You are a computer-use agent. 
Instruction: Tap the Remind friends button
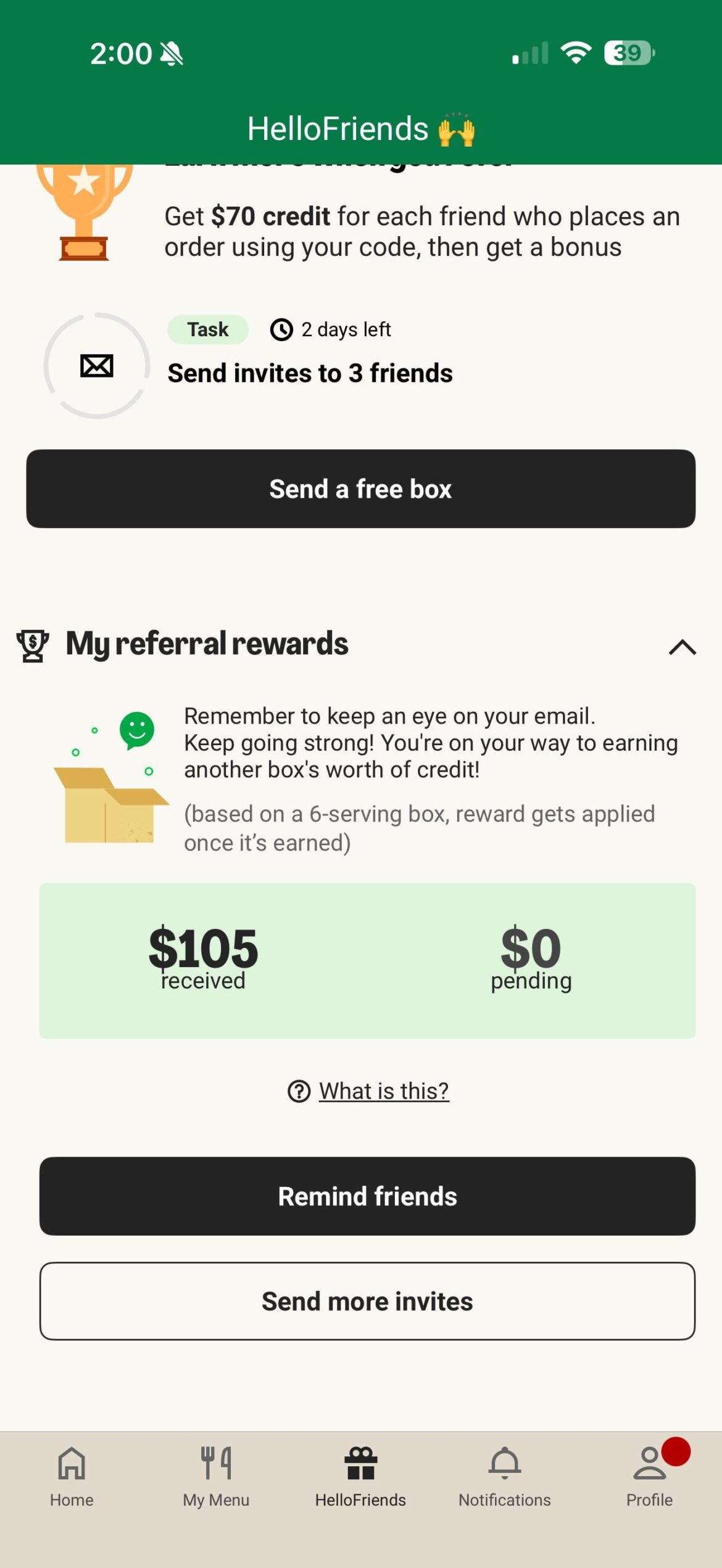pos(367,1196)
